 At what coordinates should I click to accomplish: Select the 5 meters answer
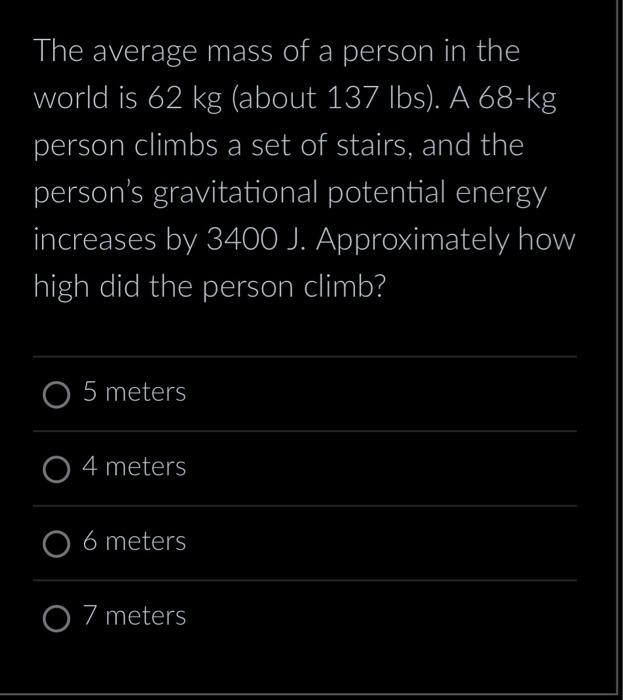coord(57,395)
